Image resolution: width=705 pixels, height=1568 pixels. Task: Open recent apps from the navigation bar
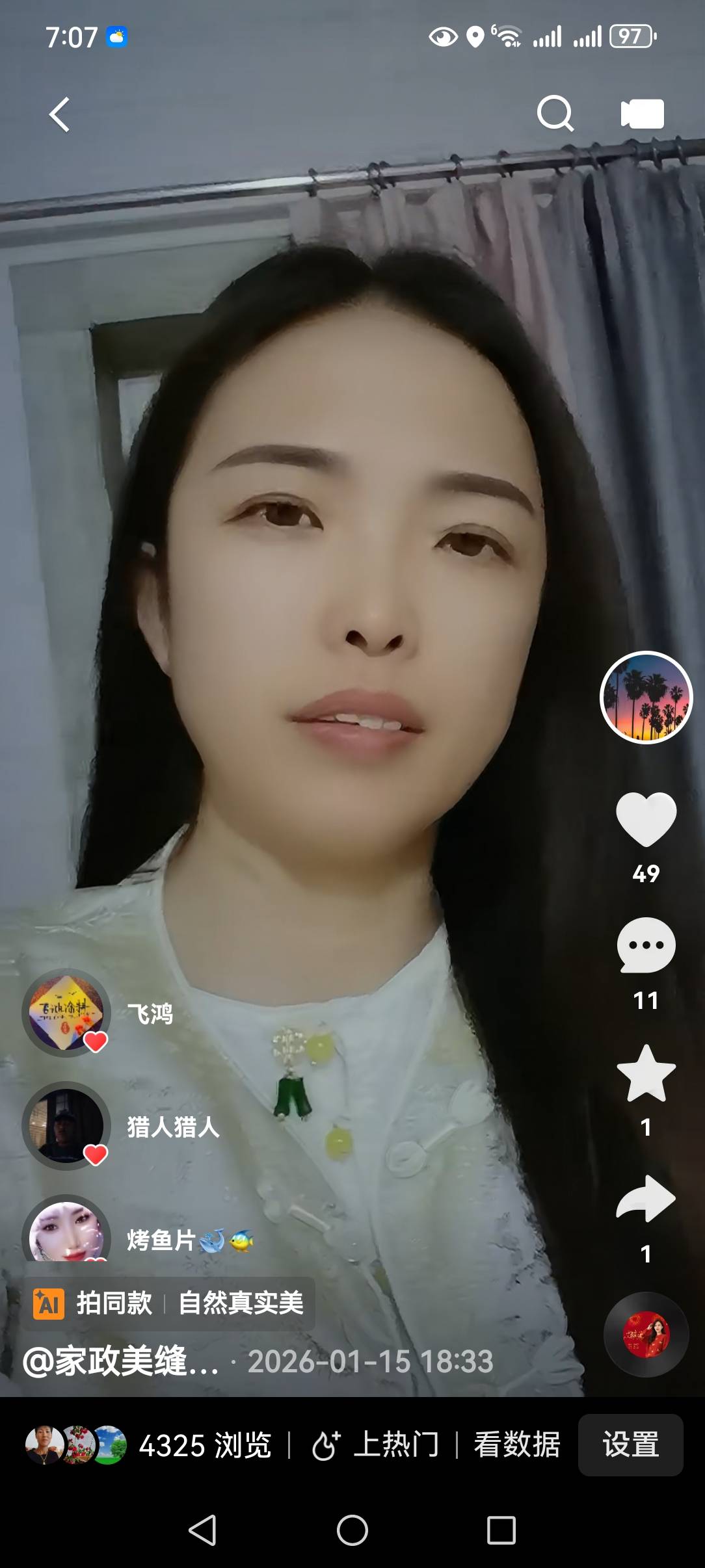(x=501, y=1530)
